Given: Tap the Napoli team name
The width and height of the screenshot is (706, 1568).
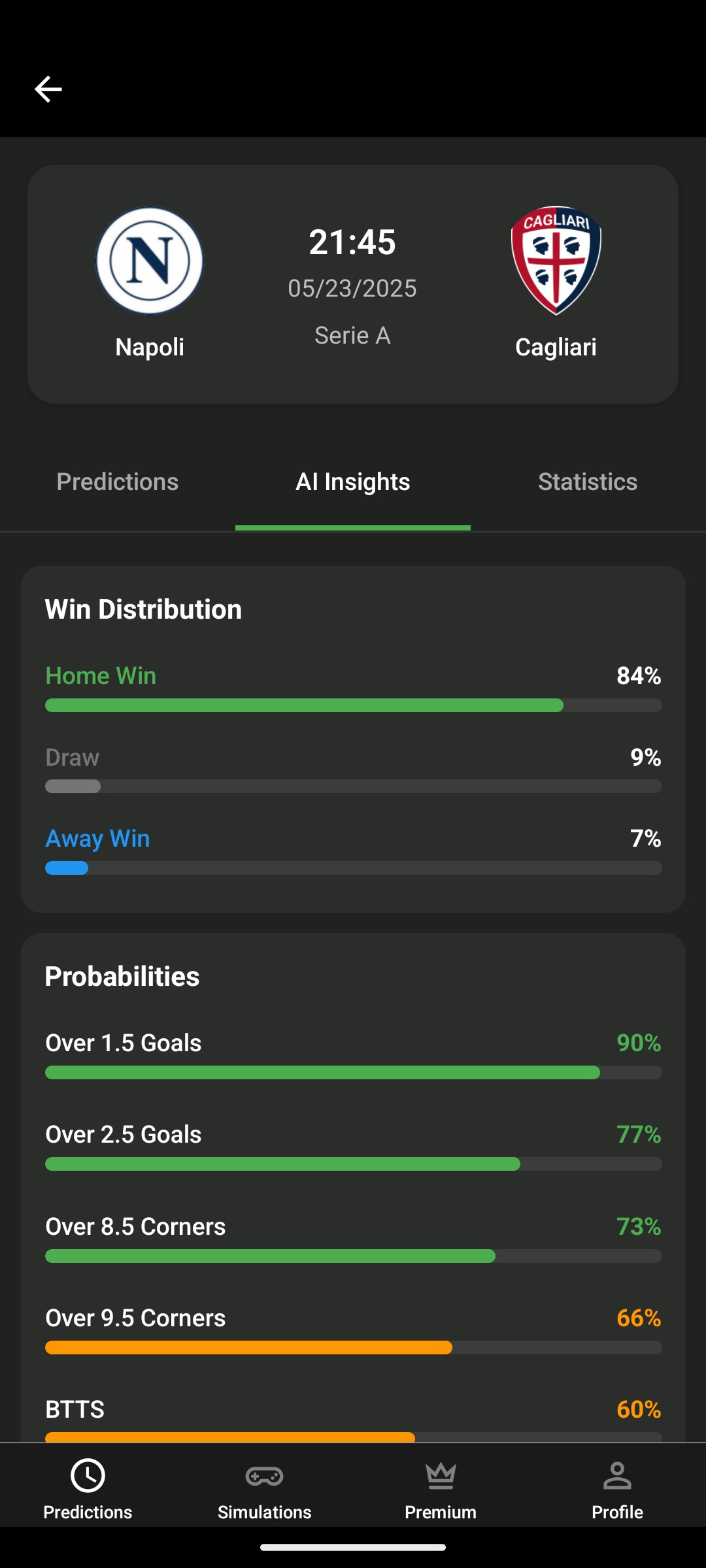Looking at the screenshot, I should (149, 347).
